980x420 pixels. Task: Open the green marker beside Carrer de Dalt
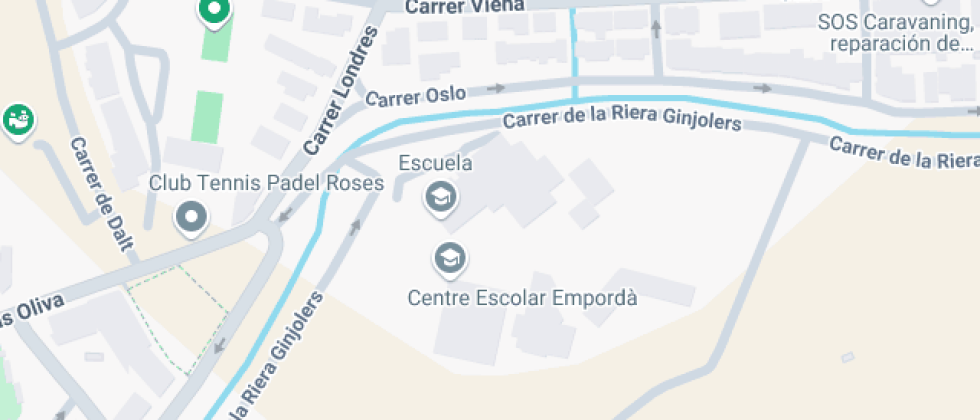[17, 120]
